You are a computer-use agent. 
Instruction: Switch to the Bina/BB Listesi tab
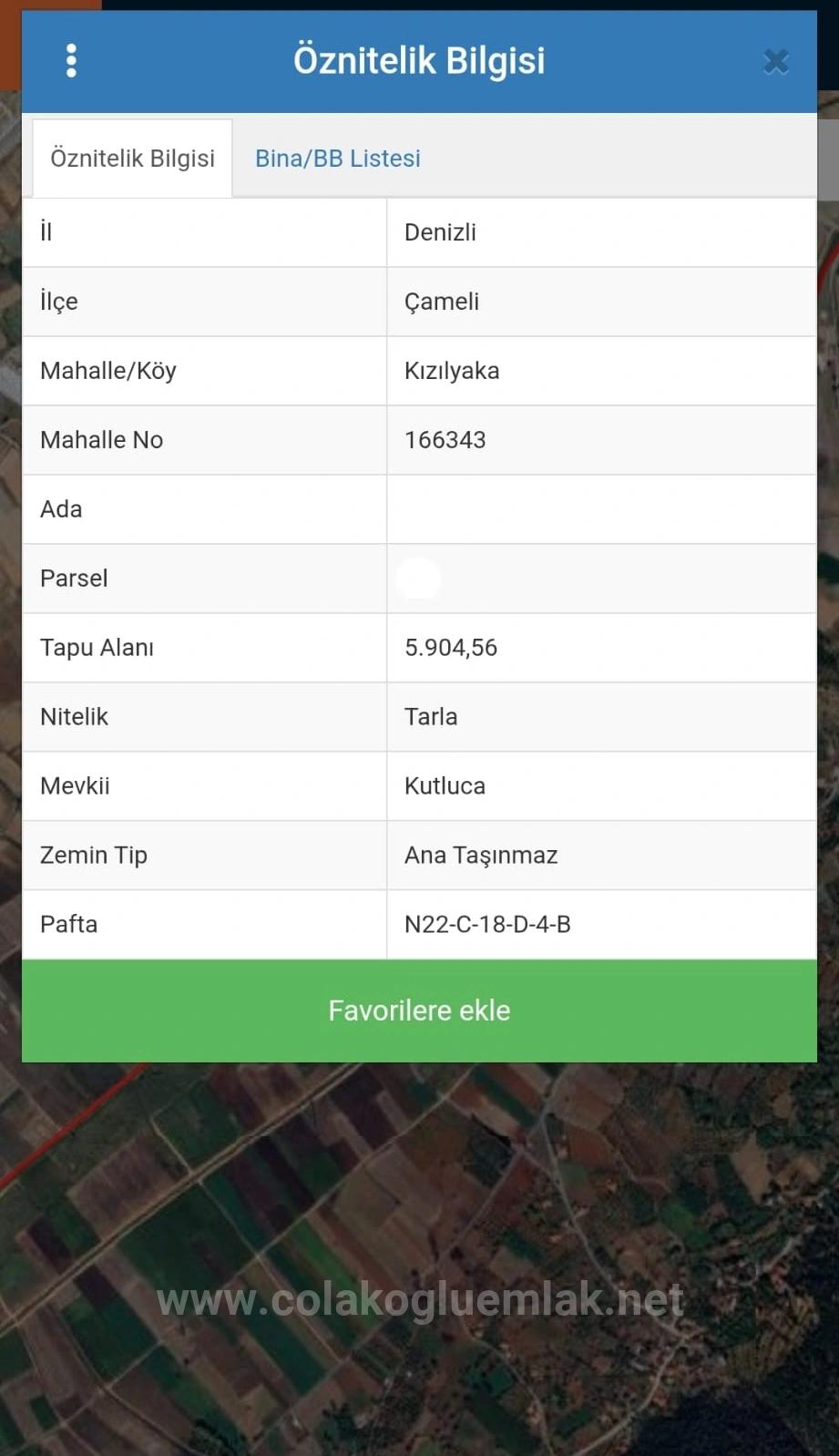[337, 159]
